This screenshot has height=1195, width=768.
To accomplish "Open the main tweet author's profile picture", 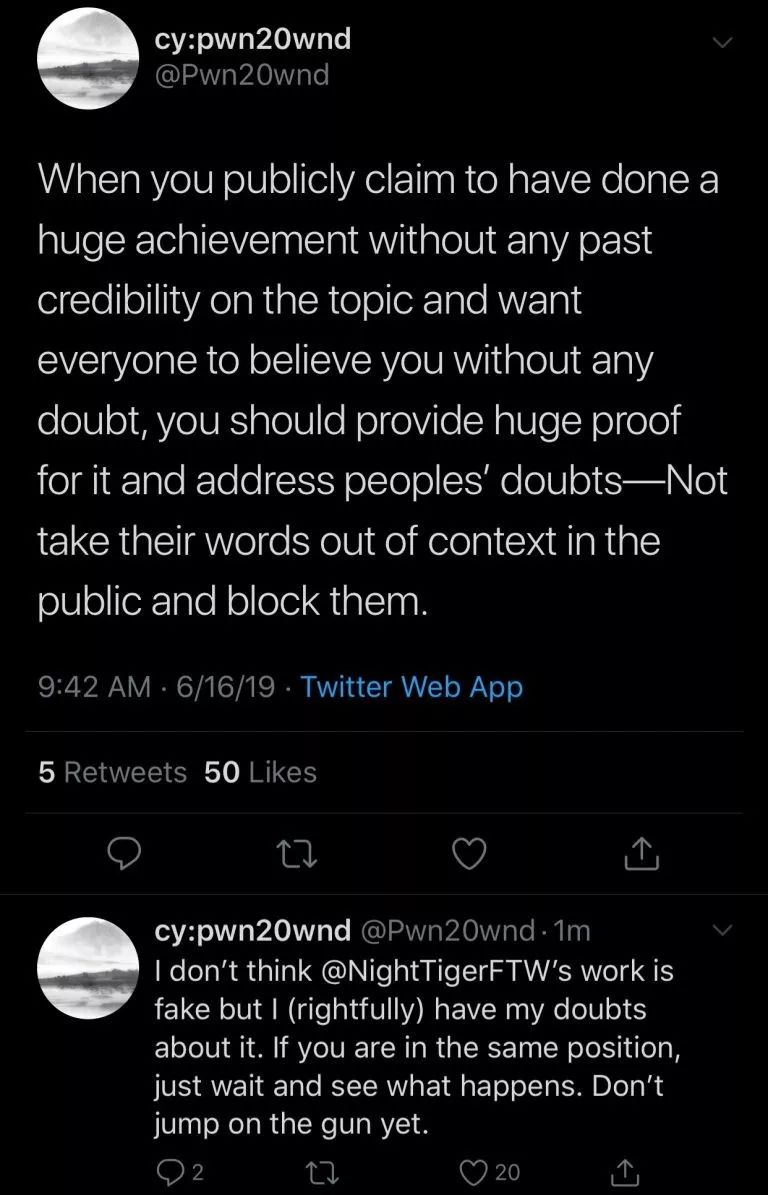I will [x=87, y=57].
